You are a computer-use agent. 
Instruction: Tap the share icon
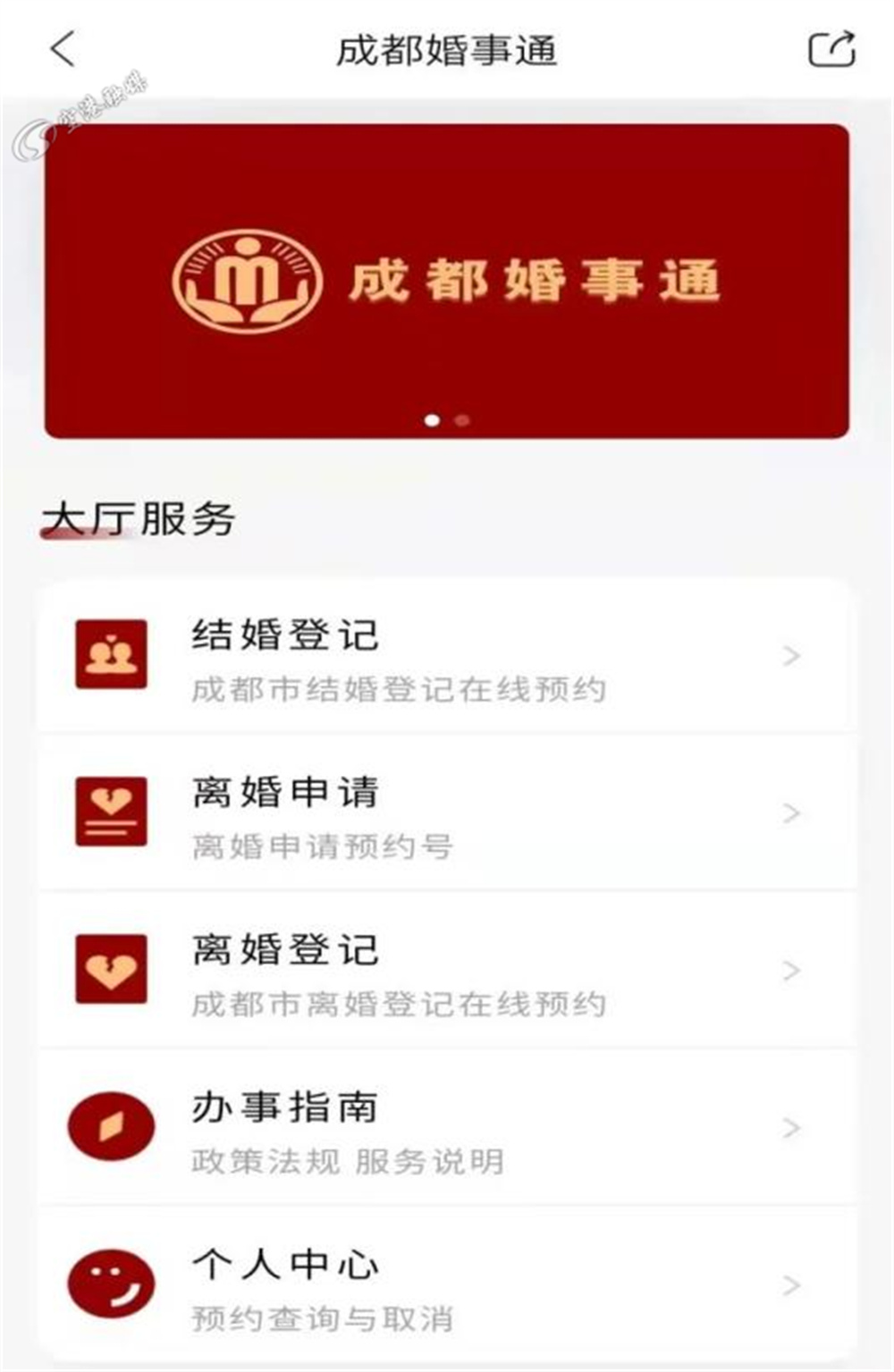coord(833,51)
